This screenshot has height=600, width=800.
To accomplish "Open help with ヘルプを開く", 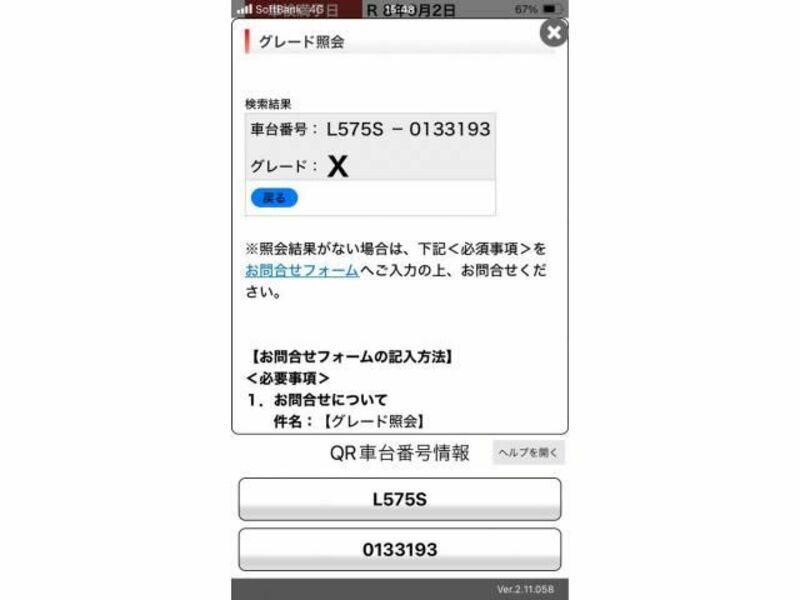I will pos(528,453).
